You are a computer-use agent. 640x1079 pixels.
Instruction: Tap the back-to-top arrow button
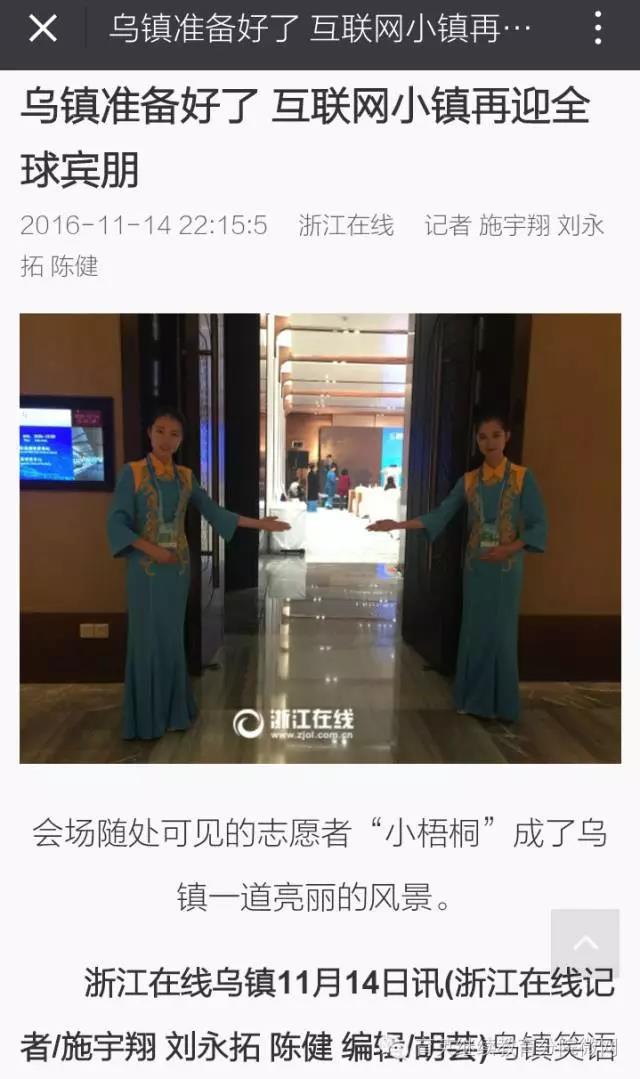pos(585,943)
